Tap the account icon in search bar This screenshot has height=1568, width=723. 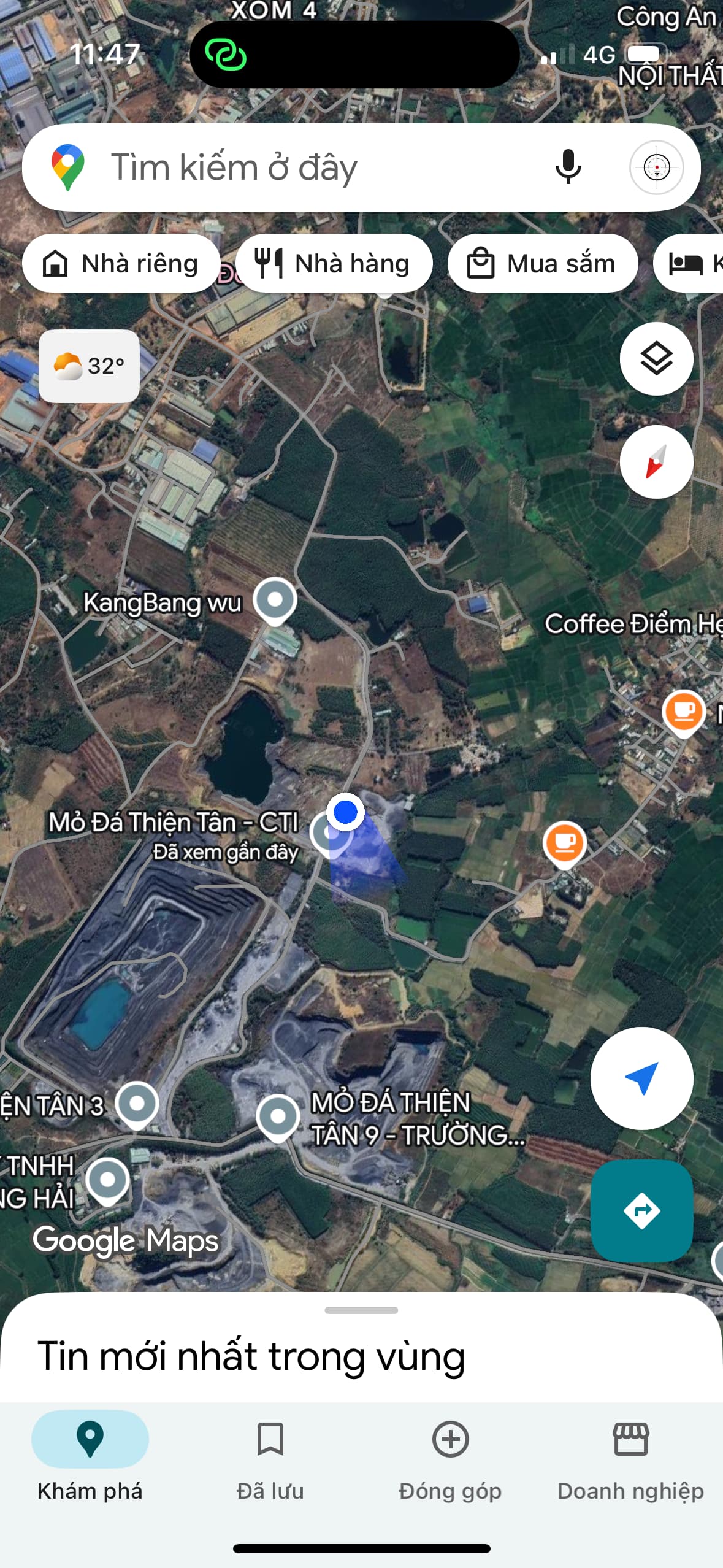657,167
